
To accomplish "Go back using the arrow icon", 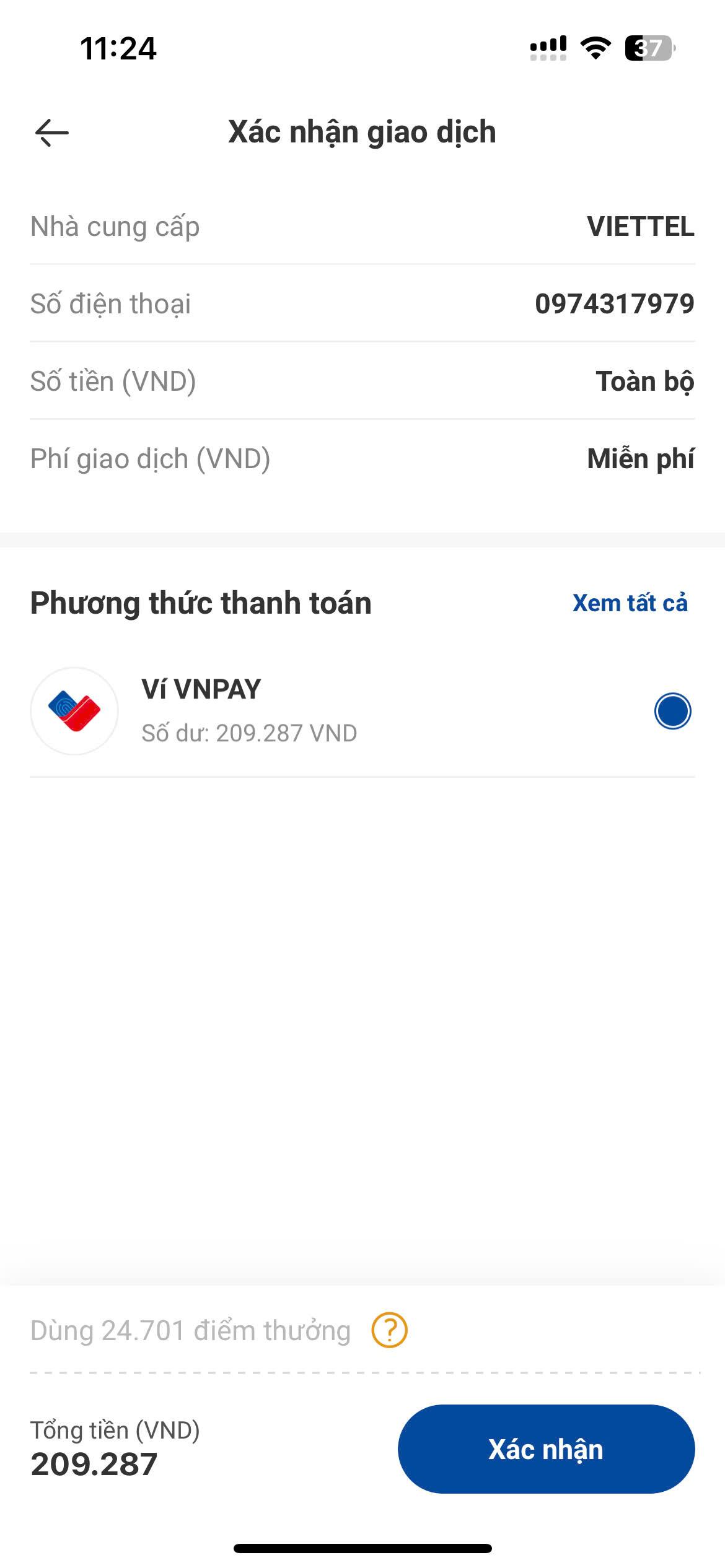I will tap(52, 133).
